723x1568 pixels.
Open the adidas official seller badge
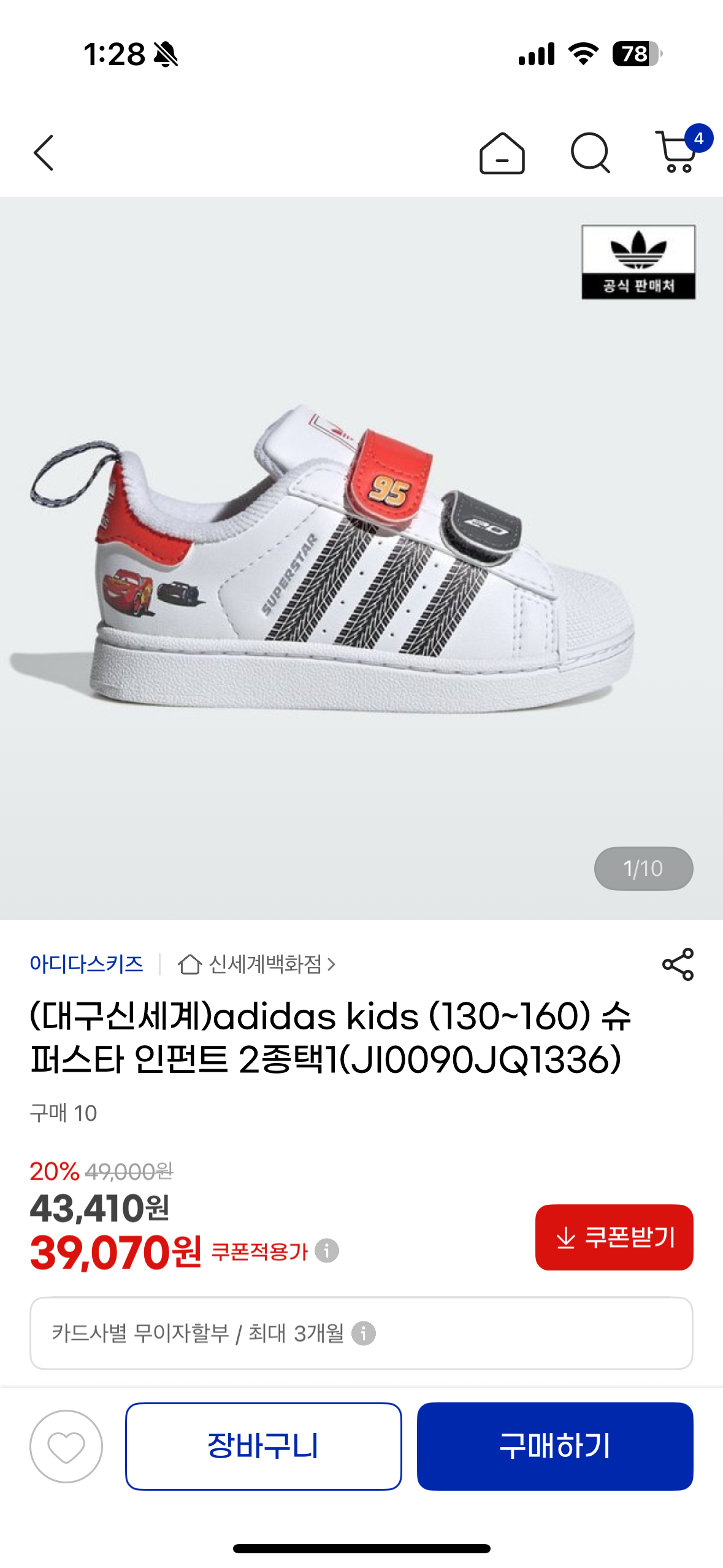[x=638, y=261]
